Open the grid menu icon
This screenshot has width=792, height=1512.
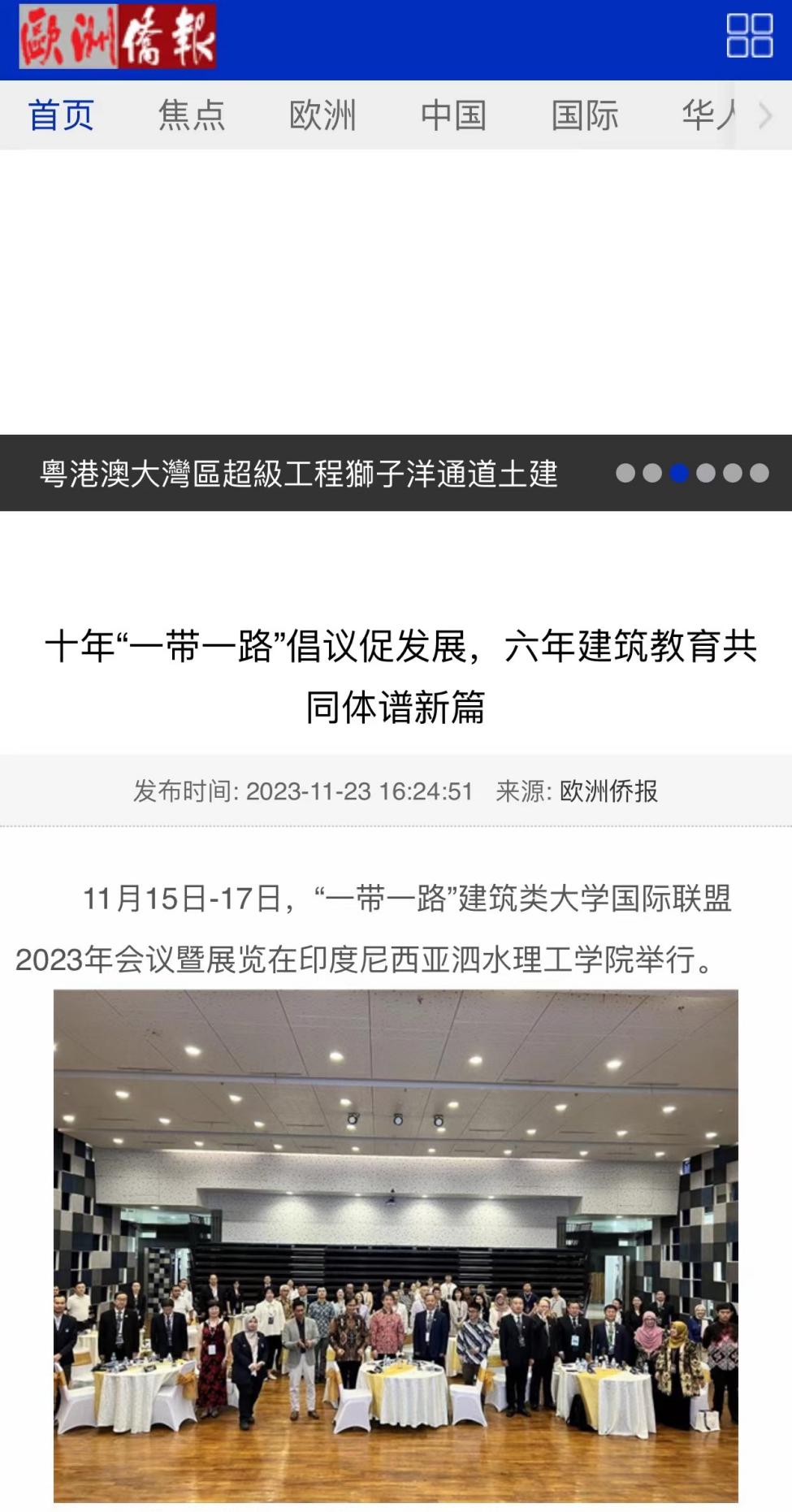[x=749, y=36]
